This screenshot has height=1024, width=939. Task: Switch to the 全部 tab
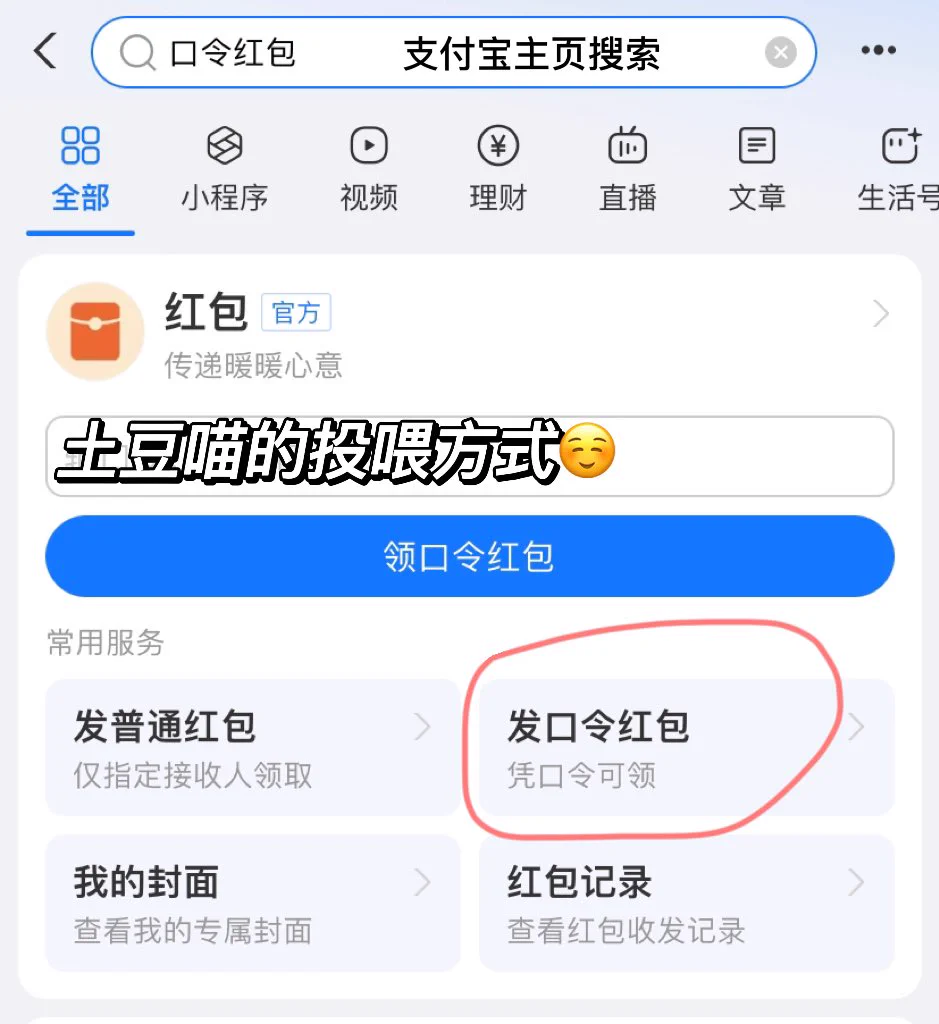80,168
